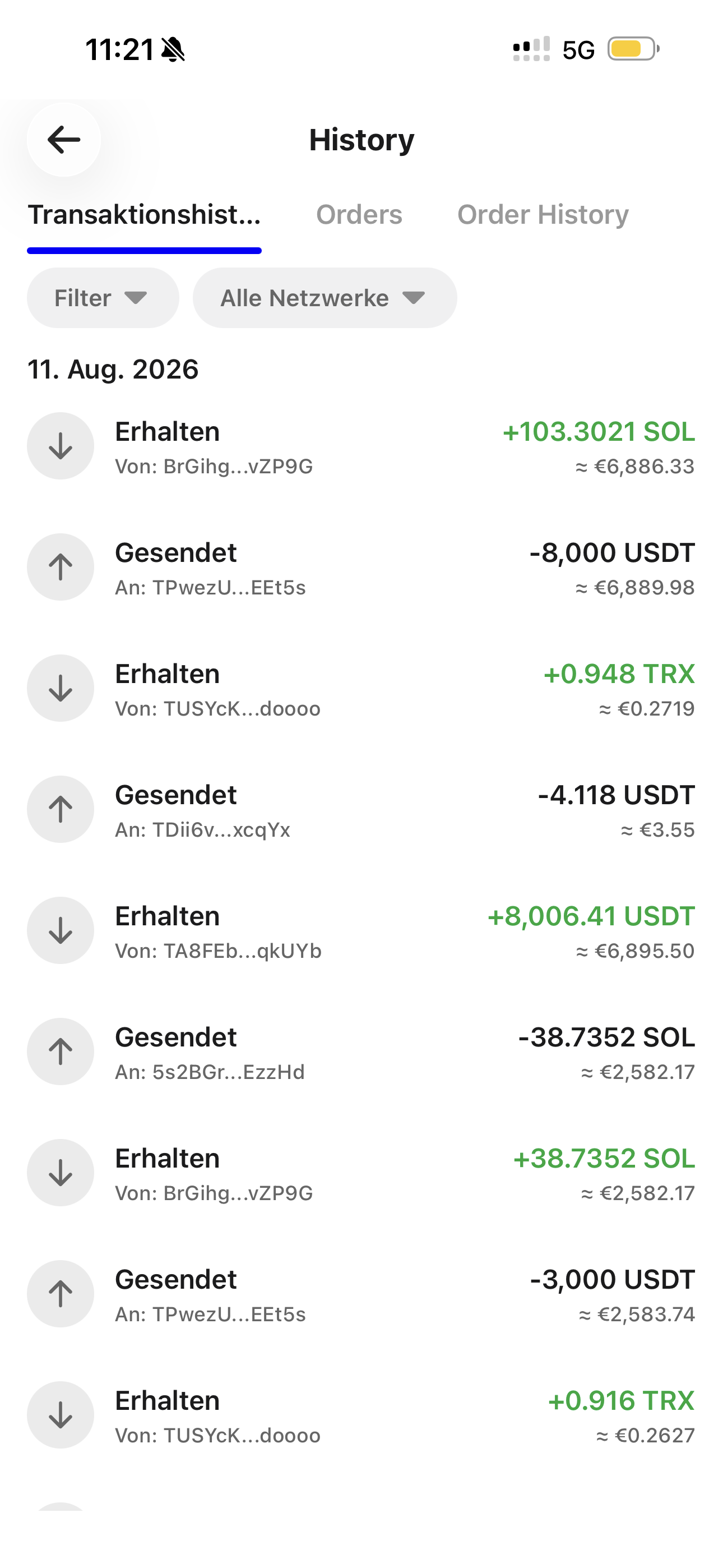Viewport: 723px width, 1568px height.
Task: Go back using the arrow button
Action: coord(63,140)
